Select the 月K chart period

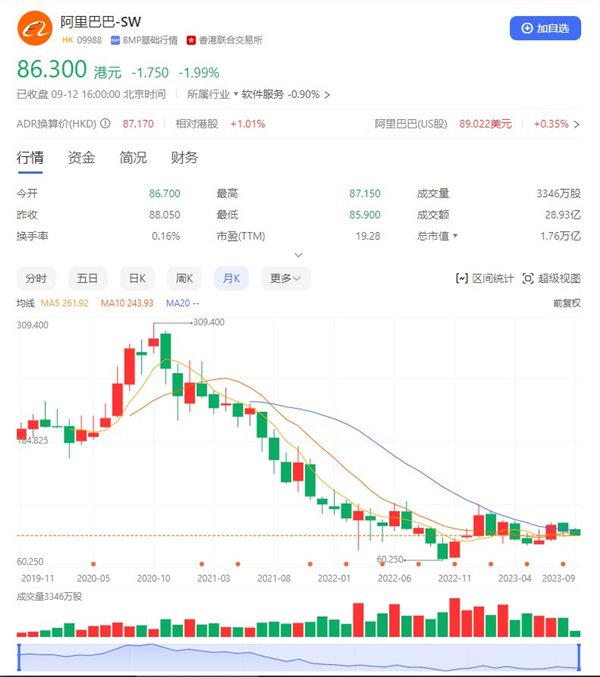coord(232,278)
